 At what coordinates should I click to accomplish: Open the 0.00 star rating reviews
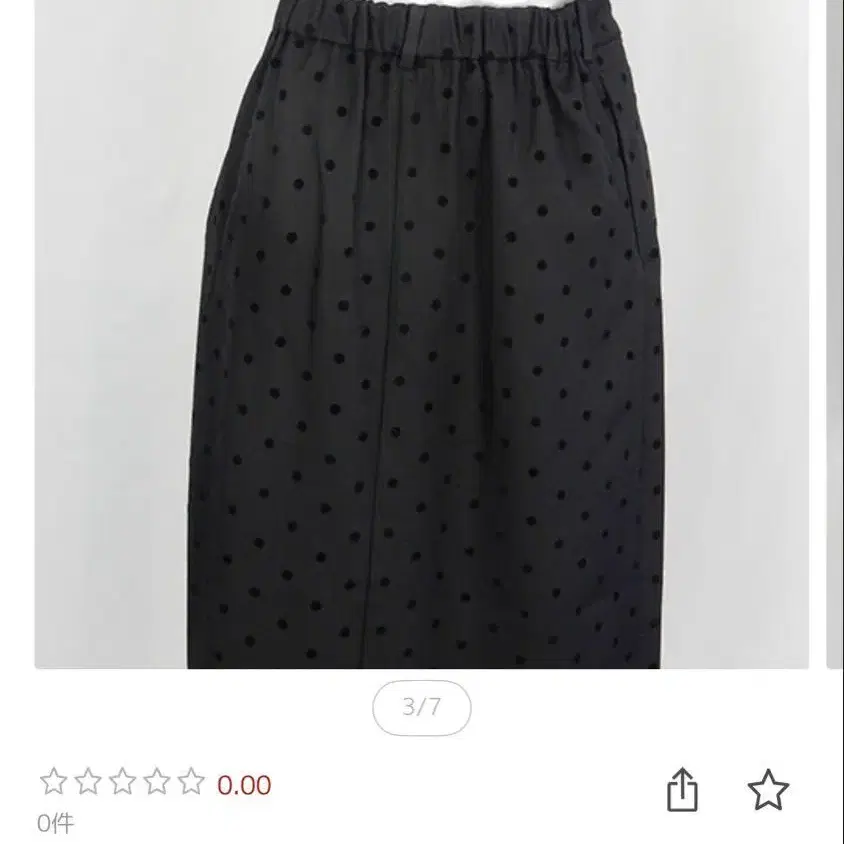click(x=156, y=782)
